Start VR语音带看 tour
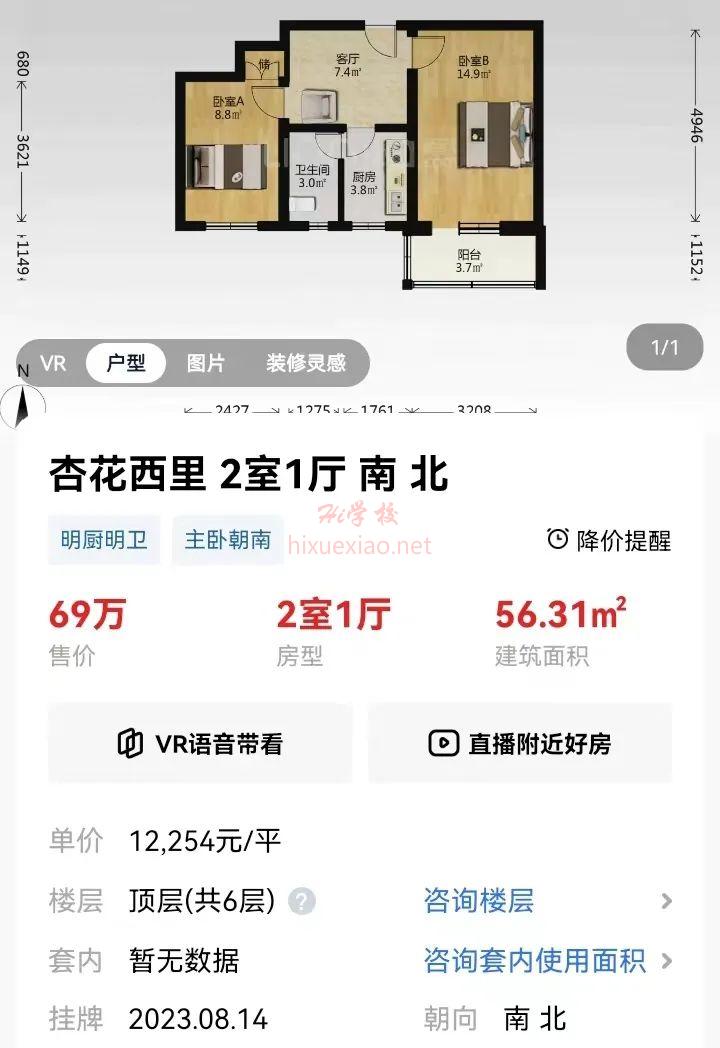 [200, 743]
